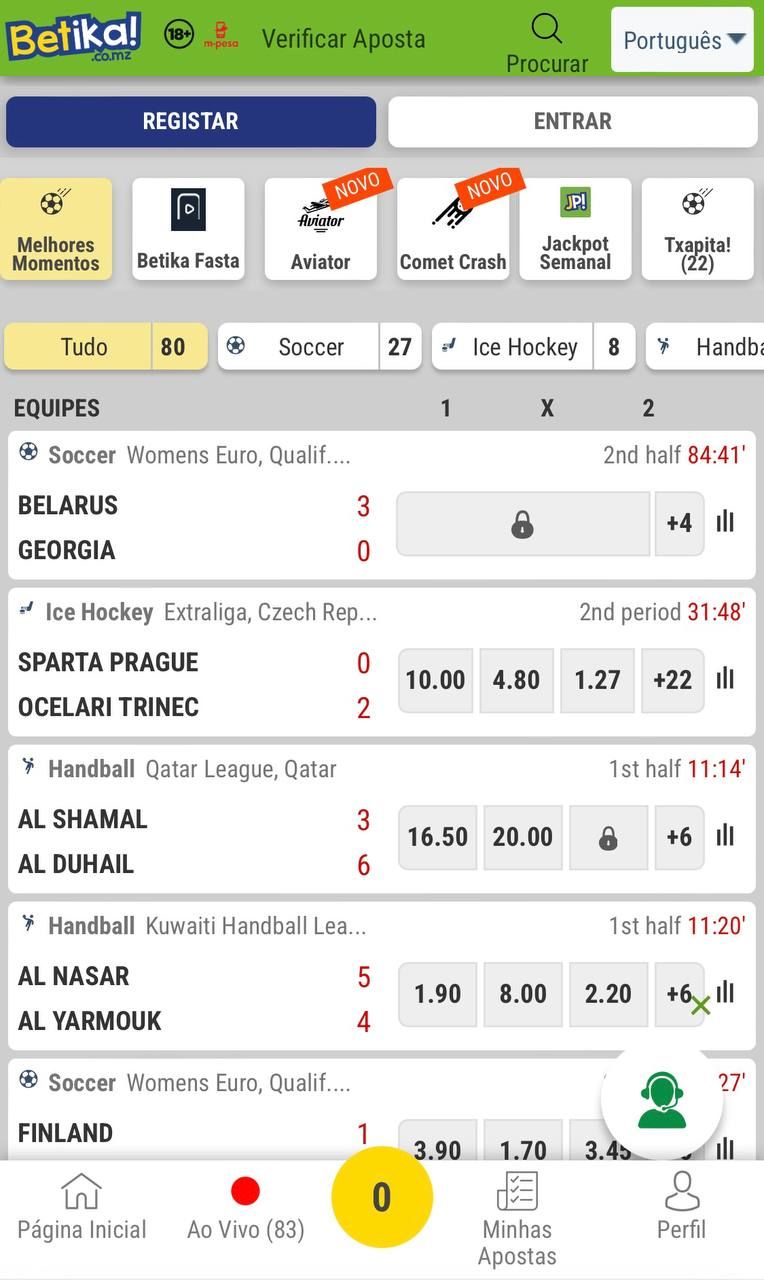This screenshot has width=764, height=1280.
Task: Bet on Sparta Prague at 10.00
Action: [x=435, y=680]
